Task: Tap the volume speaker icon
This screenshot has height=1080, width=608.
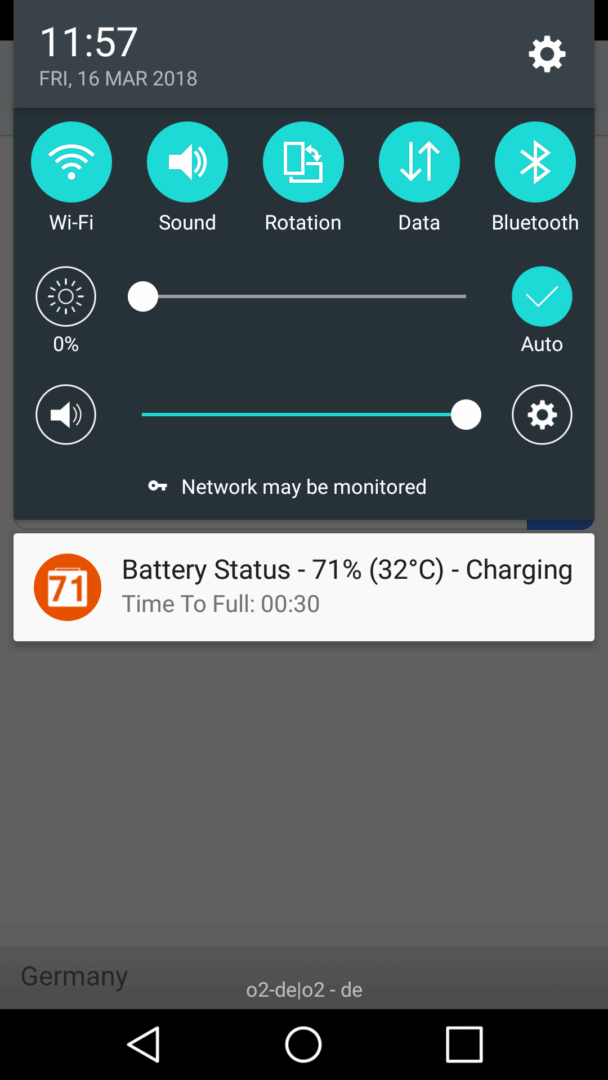Action: click(66, 415)
